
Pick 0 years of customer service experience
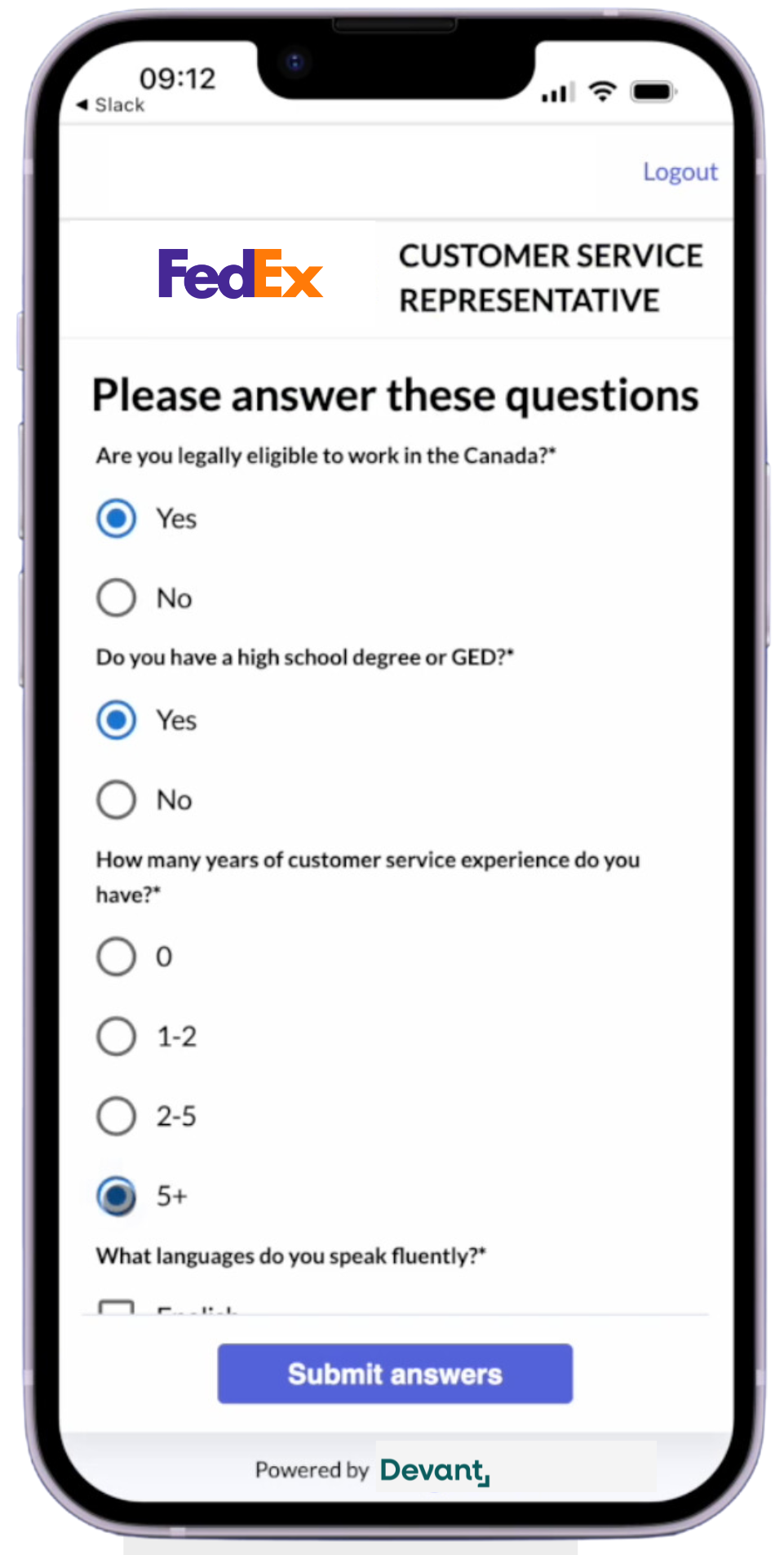pos(117,957)
